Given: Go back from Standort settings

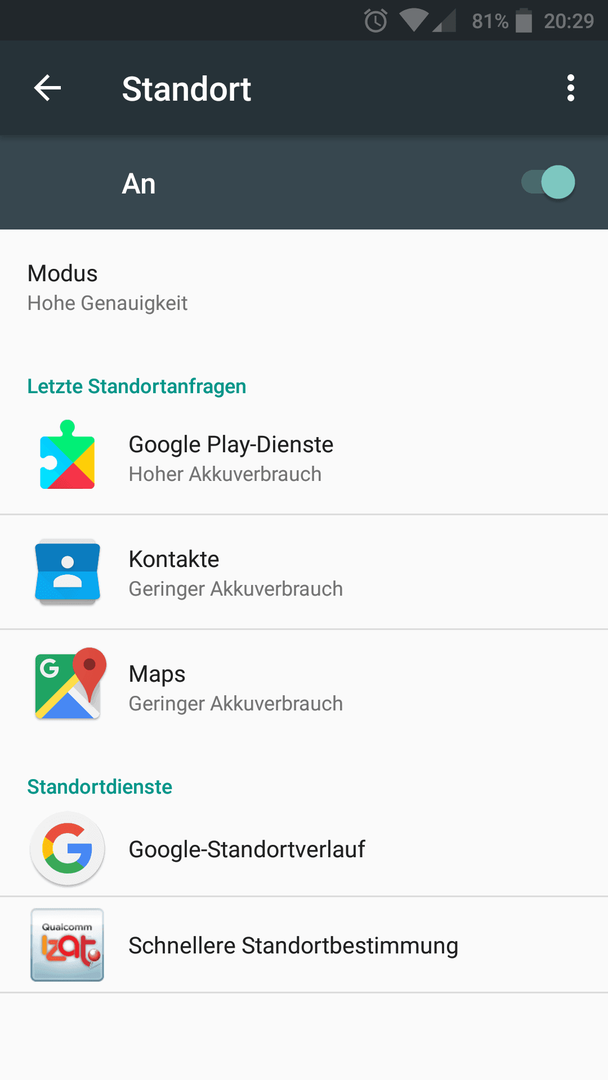Looking at the screenshot, I should (x=48, y=88).
